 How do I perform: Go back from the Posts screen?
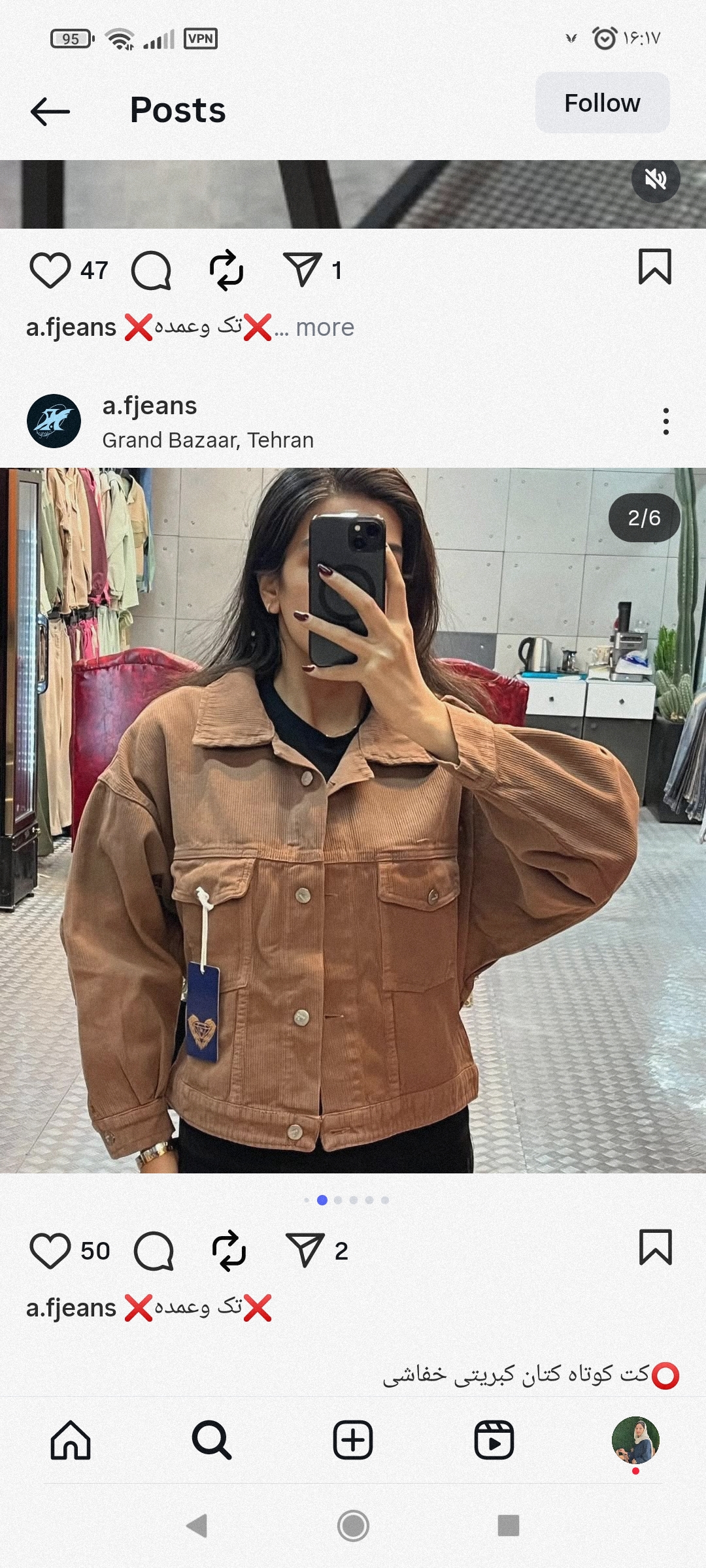pos(50,111)
